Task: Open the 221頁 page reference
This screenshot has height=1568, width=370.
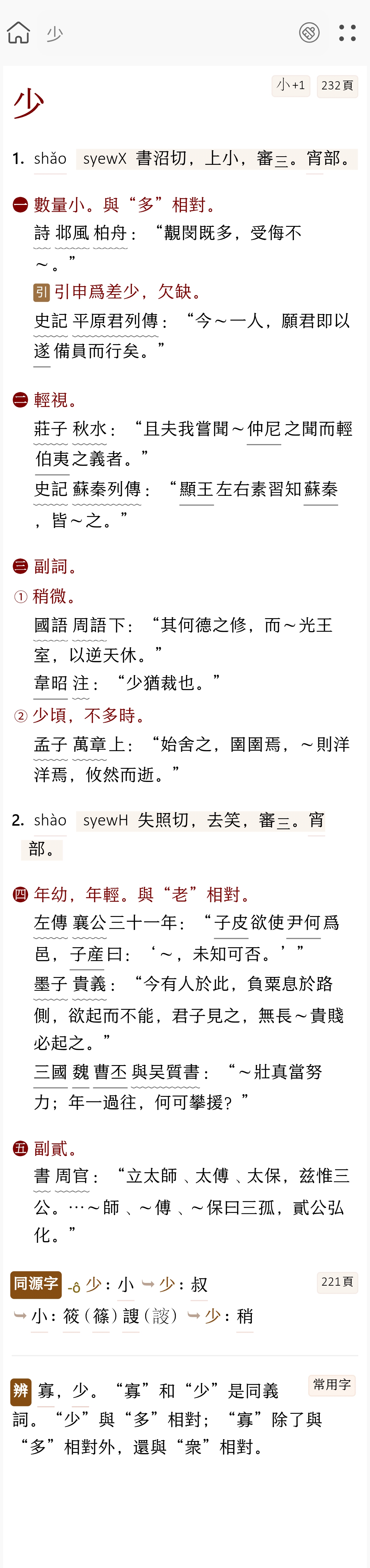Action: pyautogui.click(x=337, y=1281)
